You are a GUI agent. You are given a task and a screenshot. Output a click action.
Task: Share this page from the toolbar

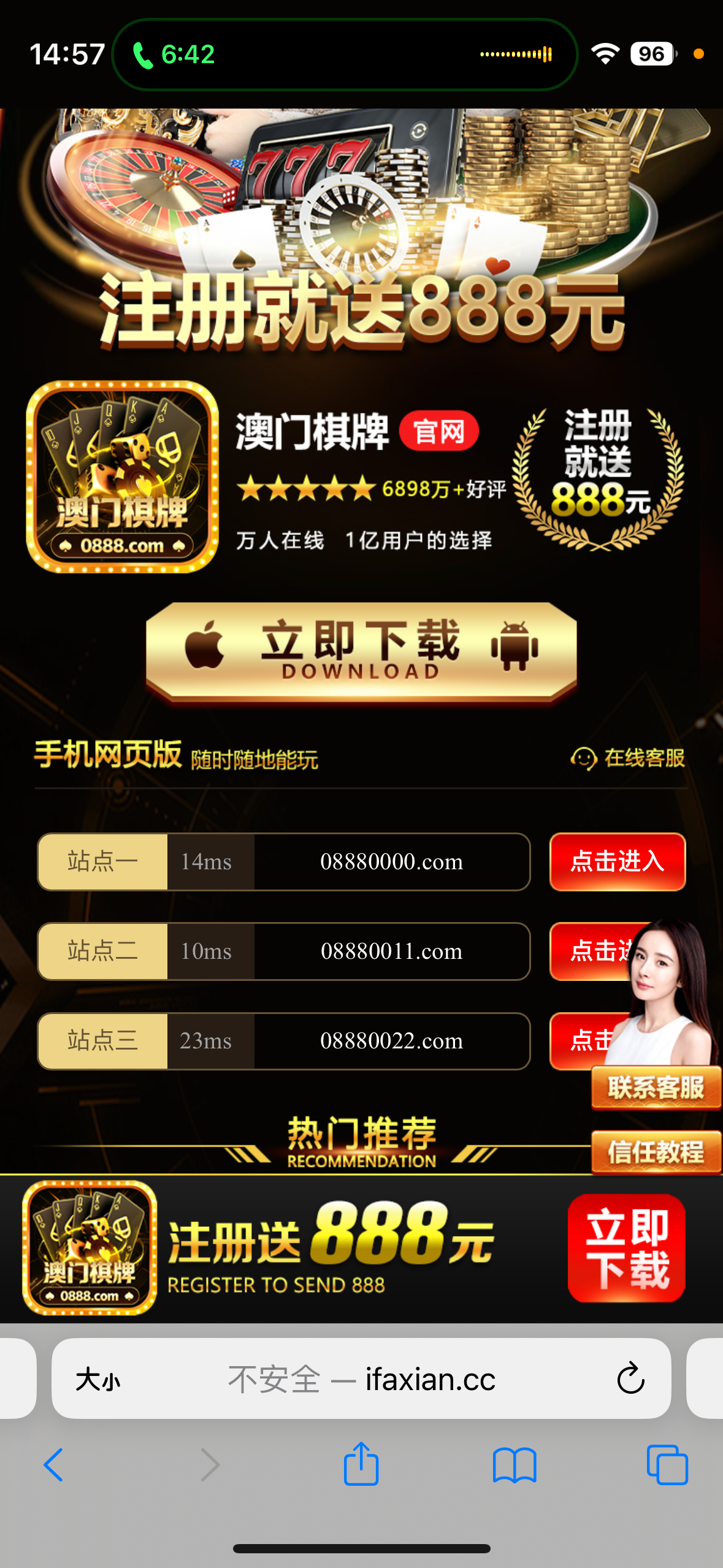click(x=361, y=1464)
